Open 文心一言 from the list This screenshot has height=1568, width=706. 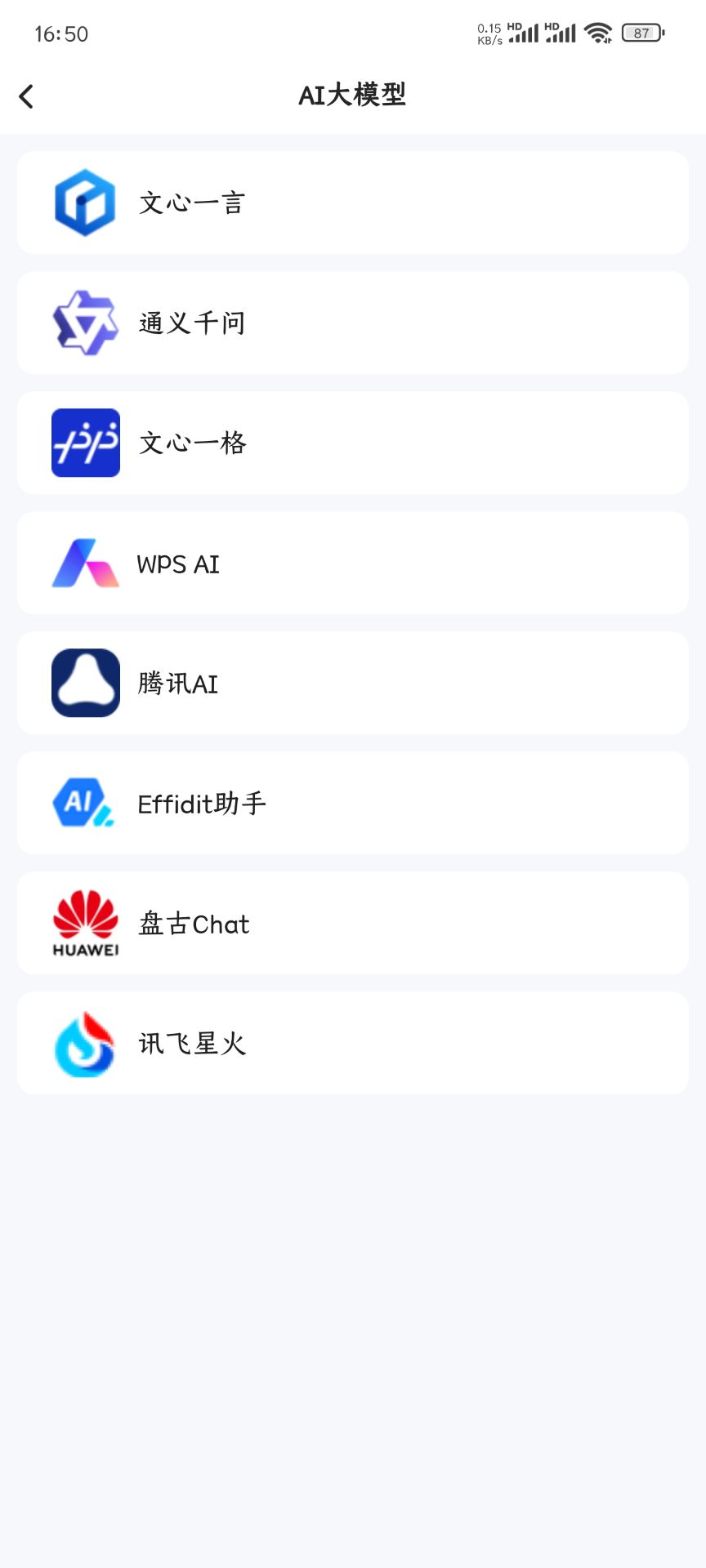point(353,203)
